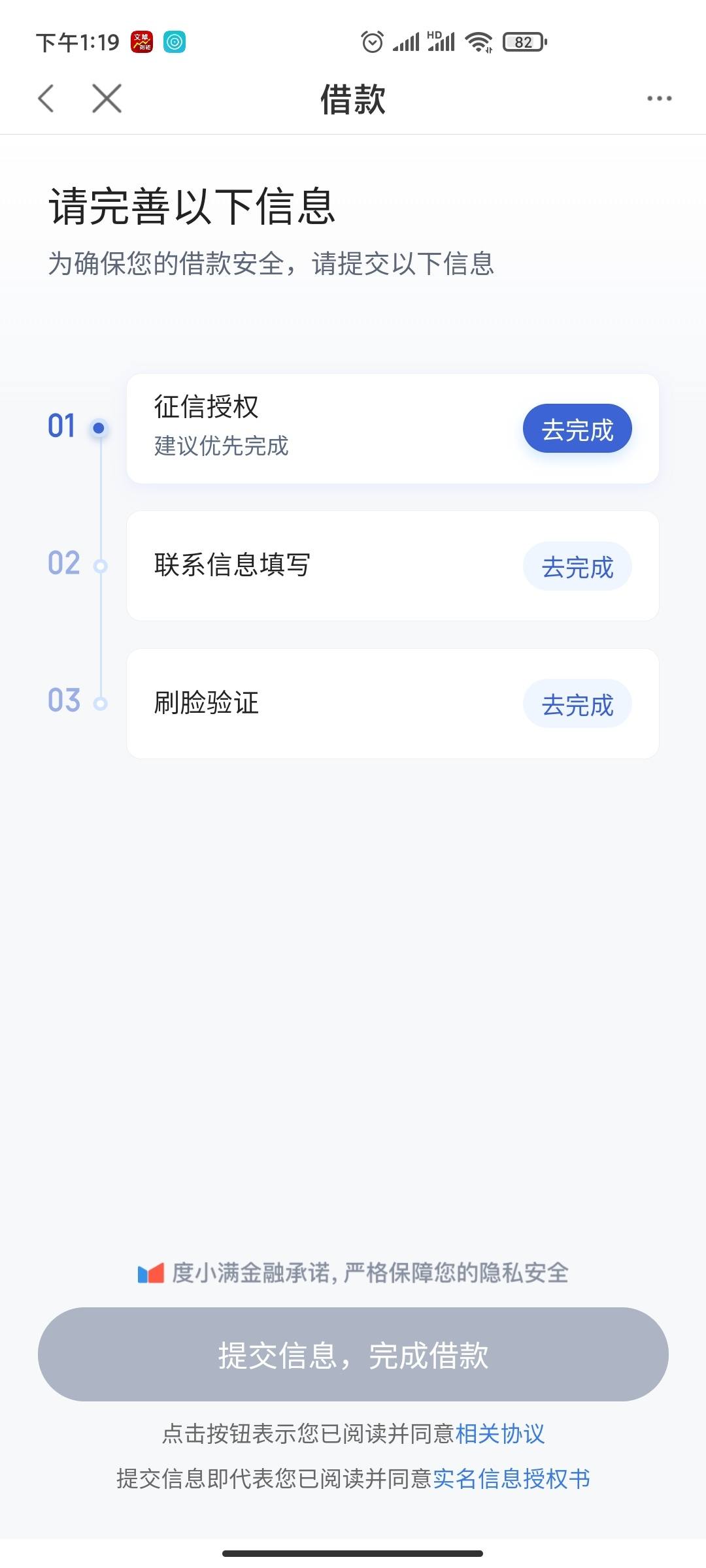Open the 实名信息授权书 link
Screen dimensions: 706x1568
coord(511,1478)
